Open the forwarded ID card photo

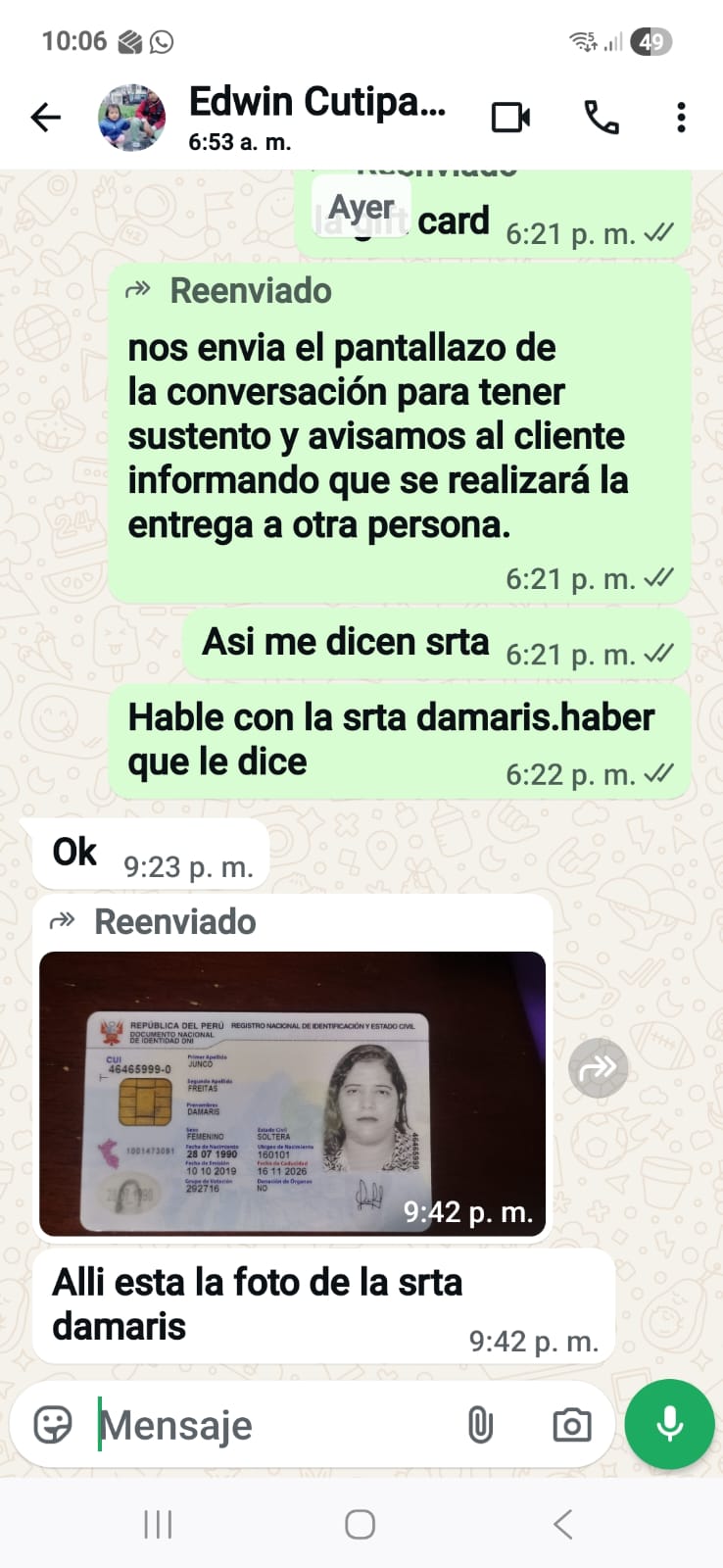292,1093
